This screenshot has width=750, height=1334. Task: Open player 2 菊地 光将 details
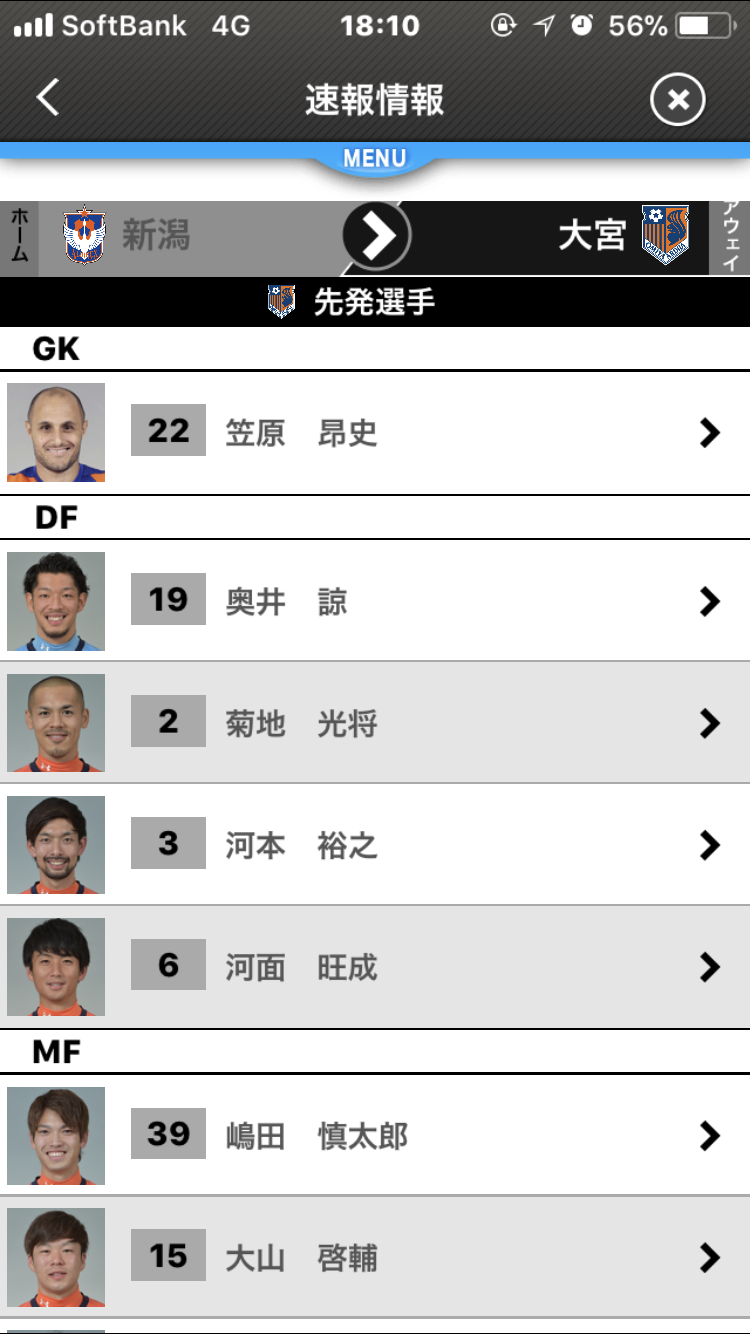(375, 723)
